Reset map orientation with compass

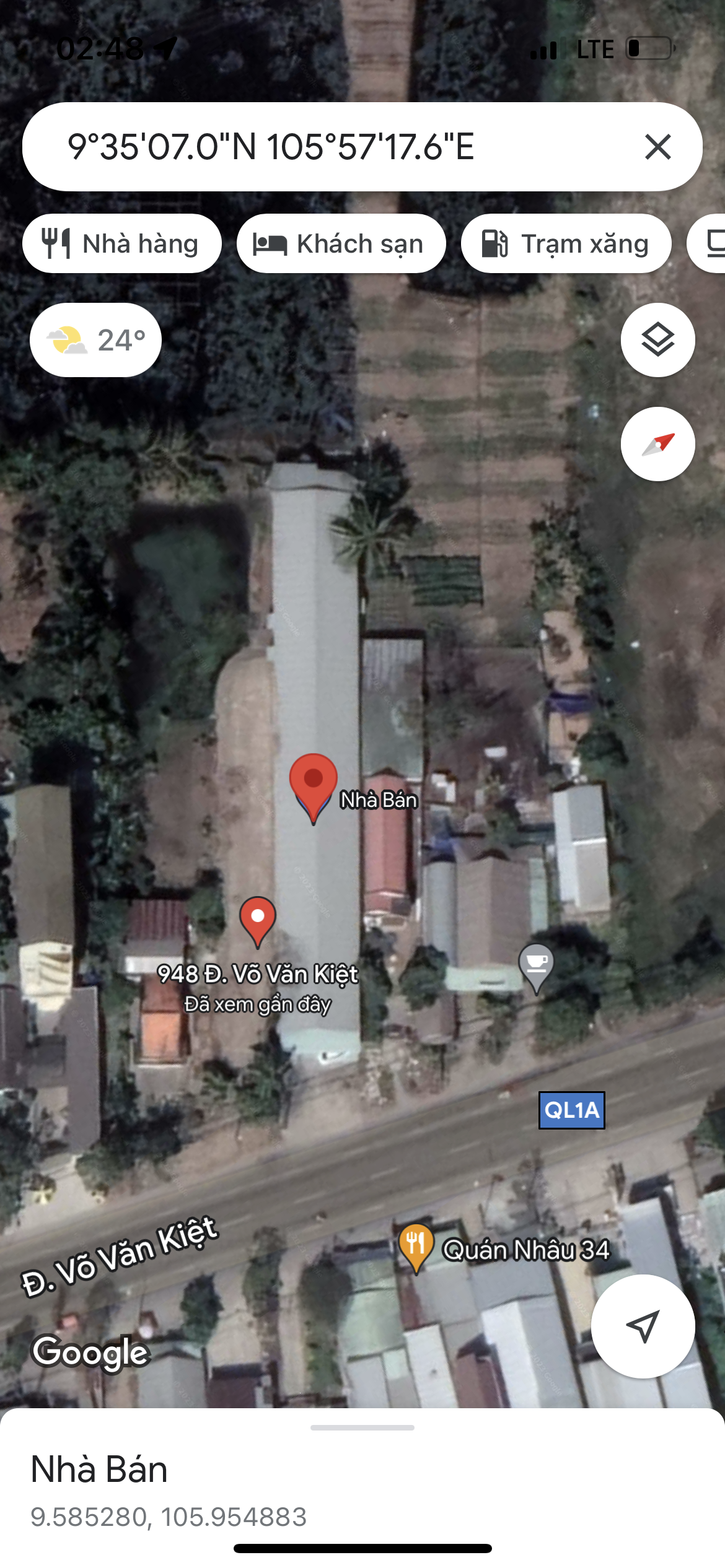657,444
